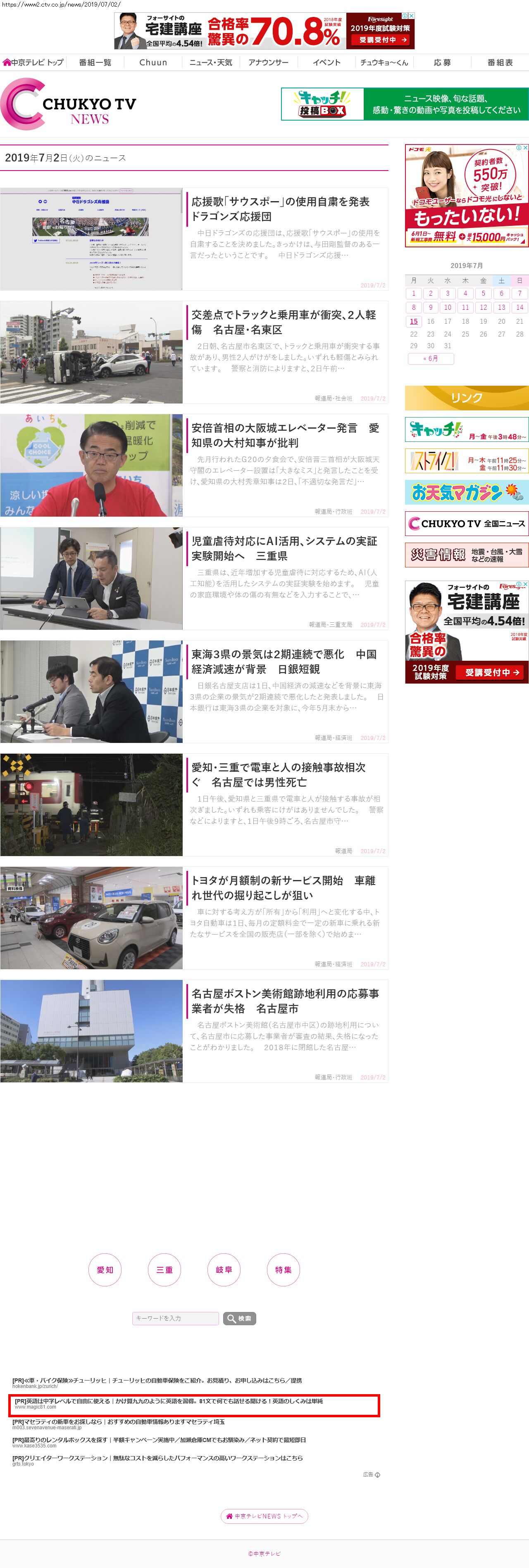Open the 番組一覧 menu item
The height and width of the screenshot is (1568, 529).
(95, 62)
